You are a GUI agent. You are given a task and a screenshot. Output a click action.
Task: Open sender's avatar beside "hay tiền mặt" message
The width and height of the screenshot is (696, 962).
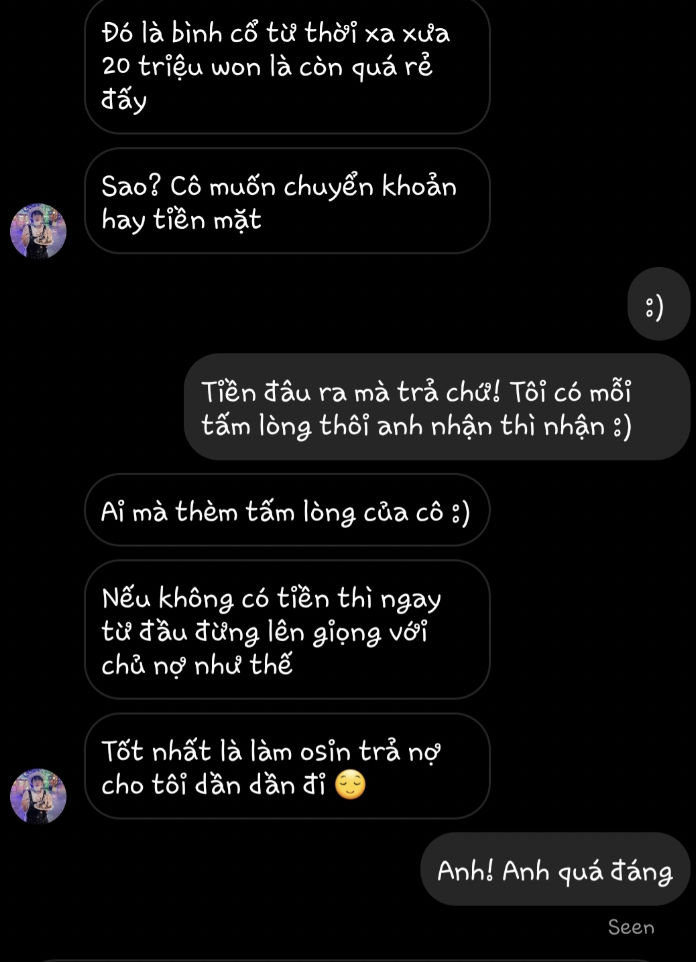click(38, 231)
